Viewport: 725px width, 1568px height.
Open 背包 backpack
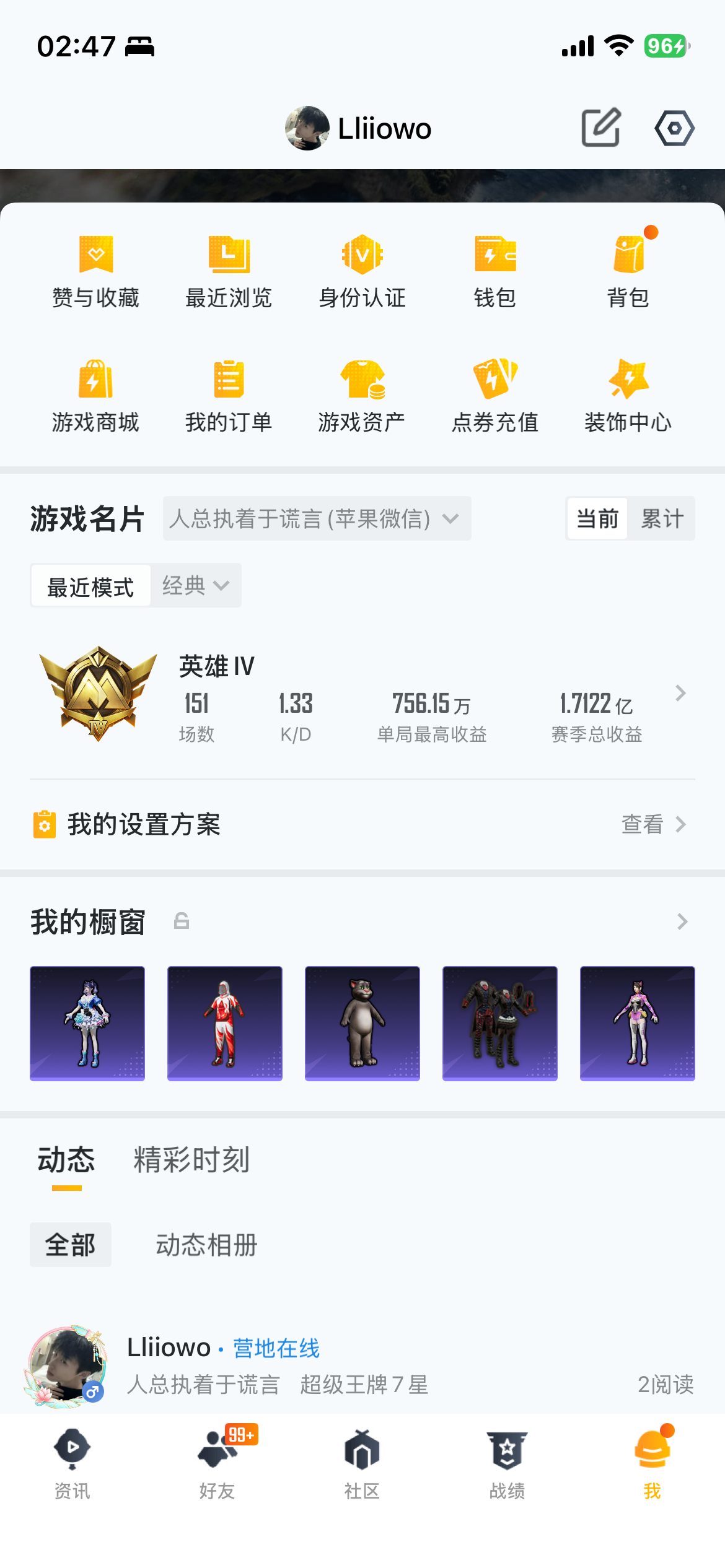tap(628, 271)
